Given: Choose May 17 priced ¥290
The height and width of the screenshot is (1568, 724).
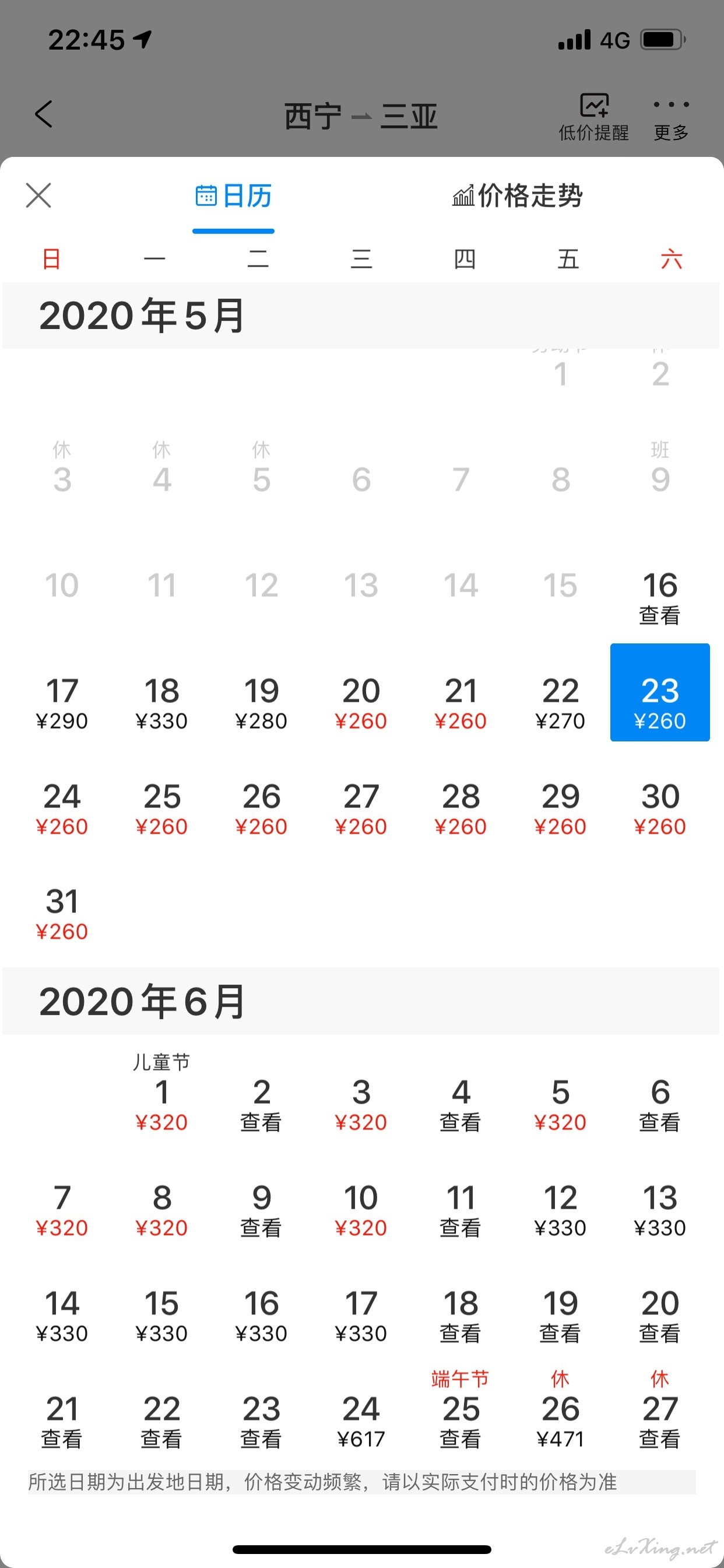Looking at the screenshot, I should [x=62, y=703].
